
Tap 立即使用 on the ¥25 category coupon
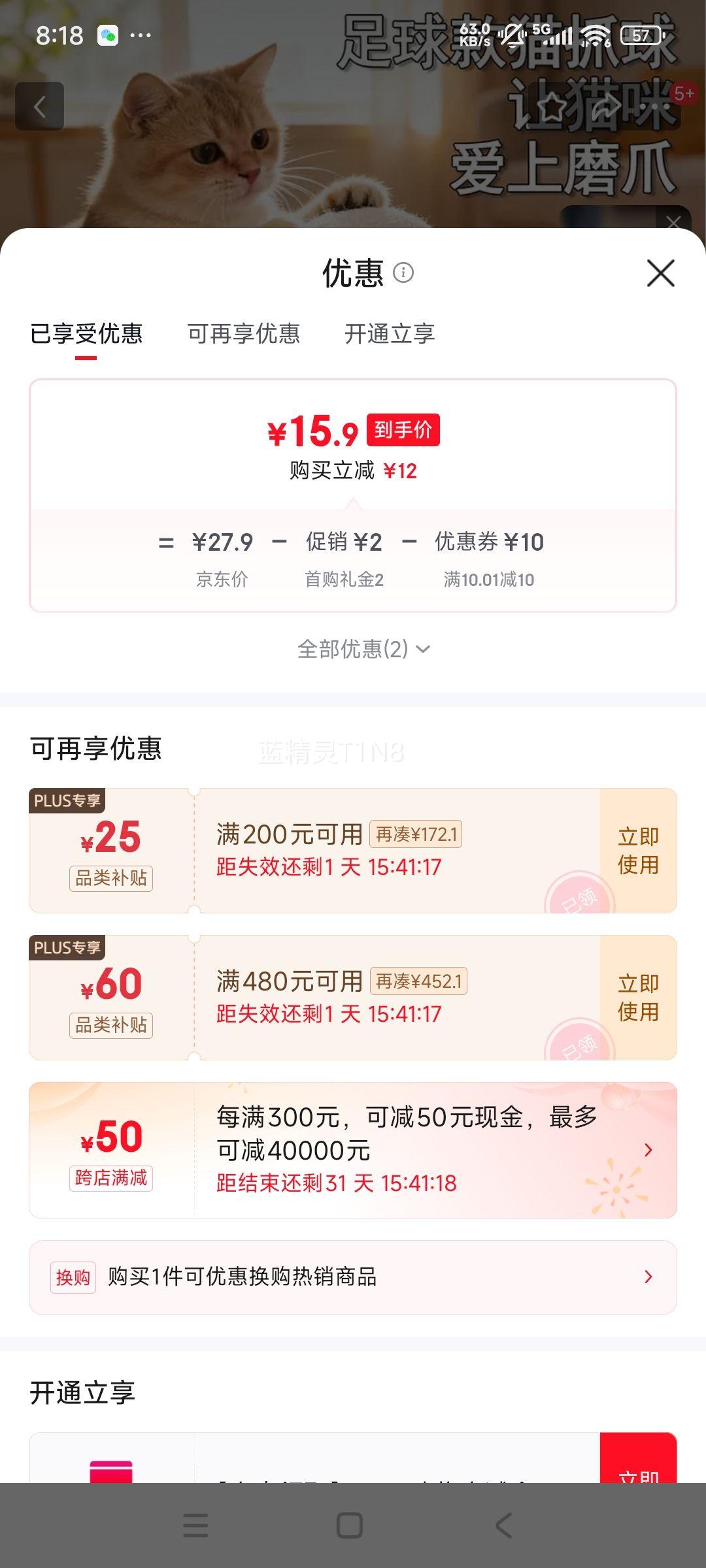[637, 851]
